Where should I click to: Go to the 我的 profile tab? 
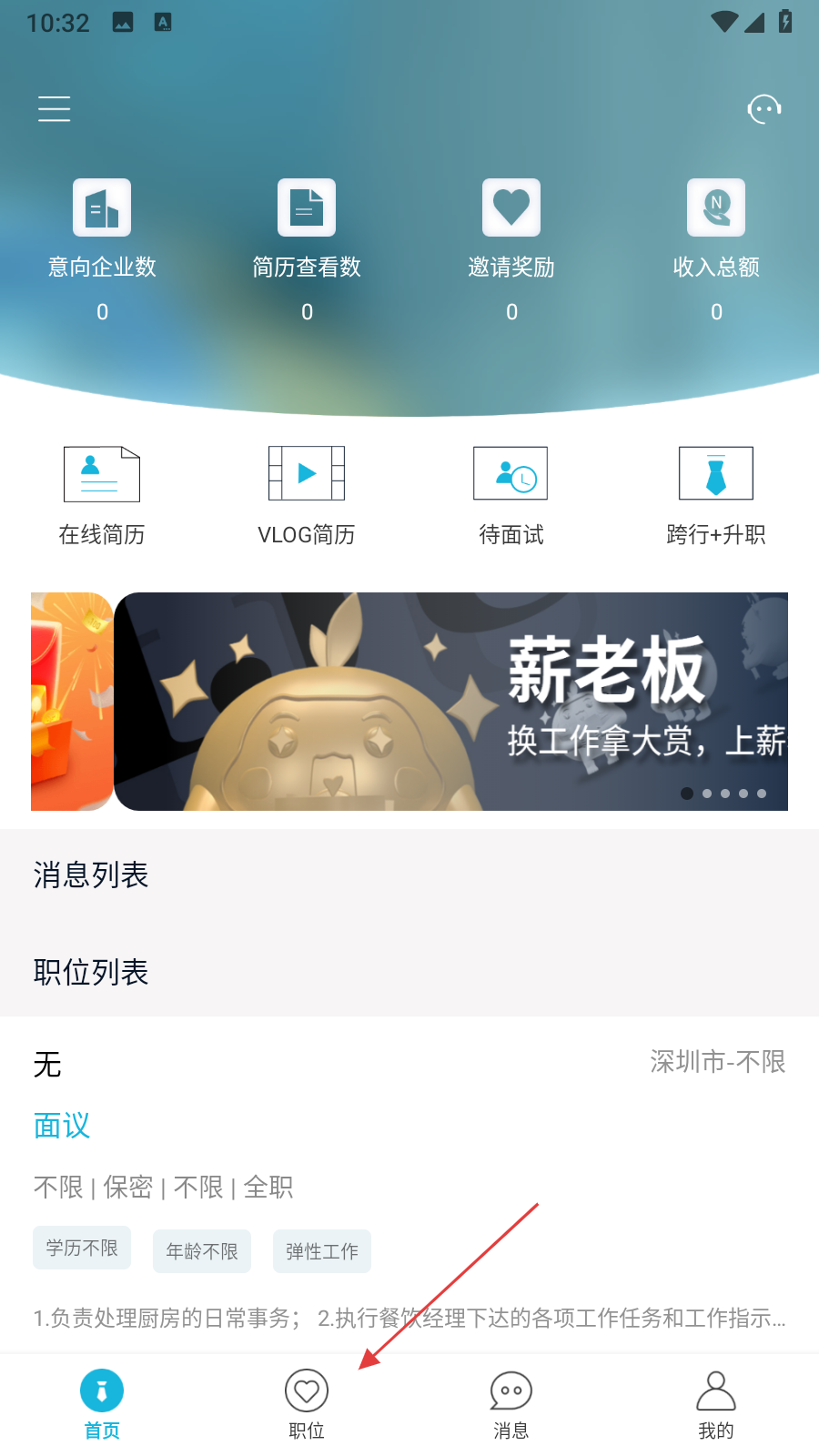click(x=716, y=1404)
